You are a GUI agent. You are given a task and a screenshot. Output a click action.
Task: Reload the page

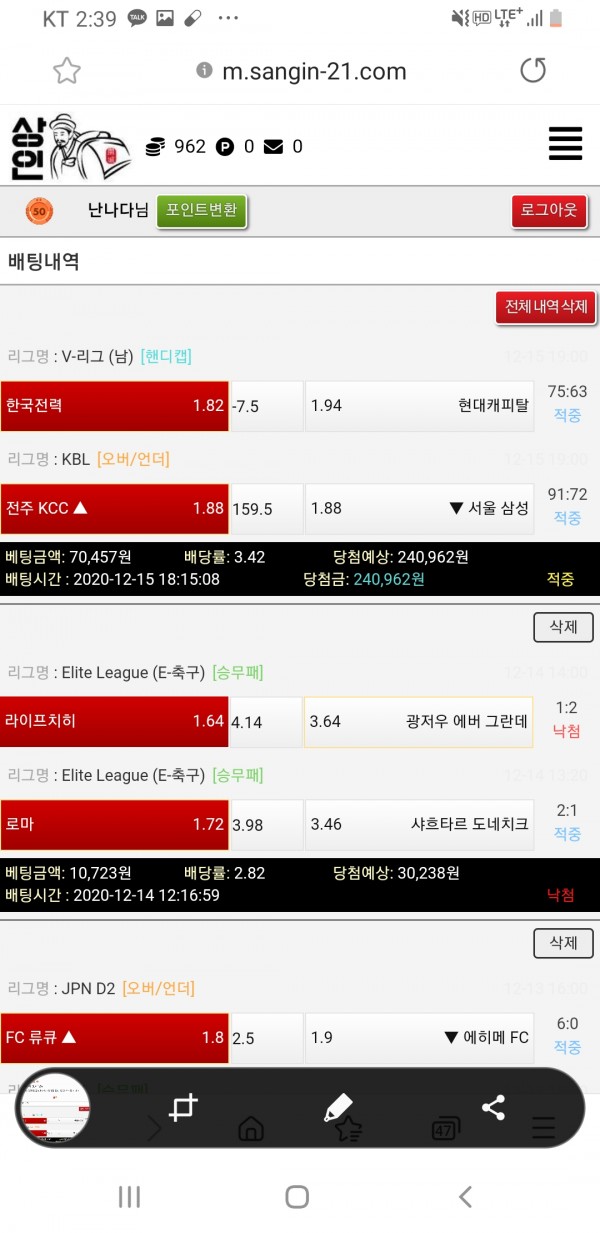[x=533, y=70]
